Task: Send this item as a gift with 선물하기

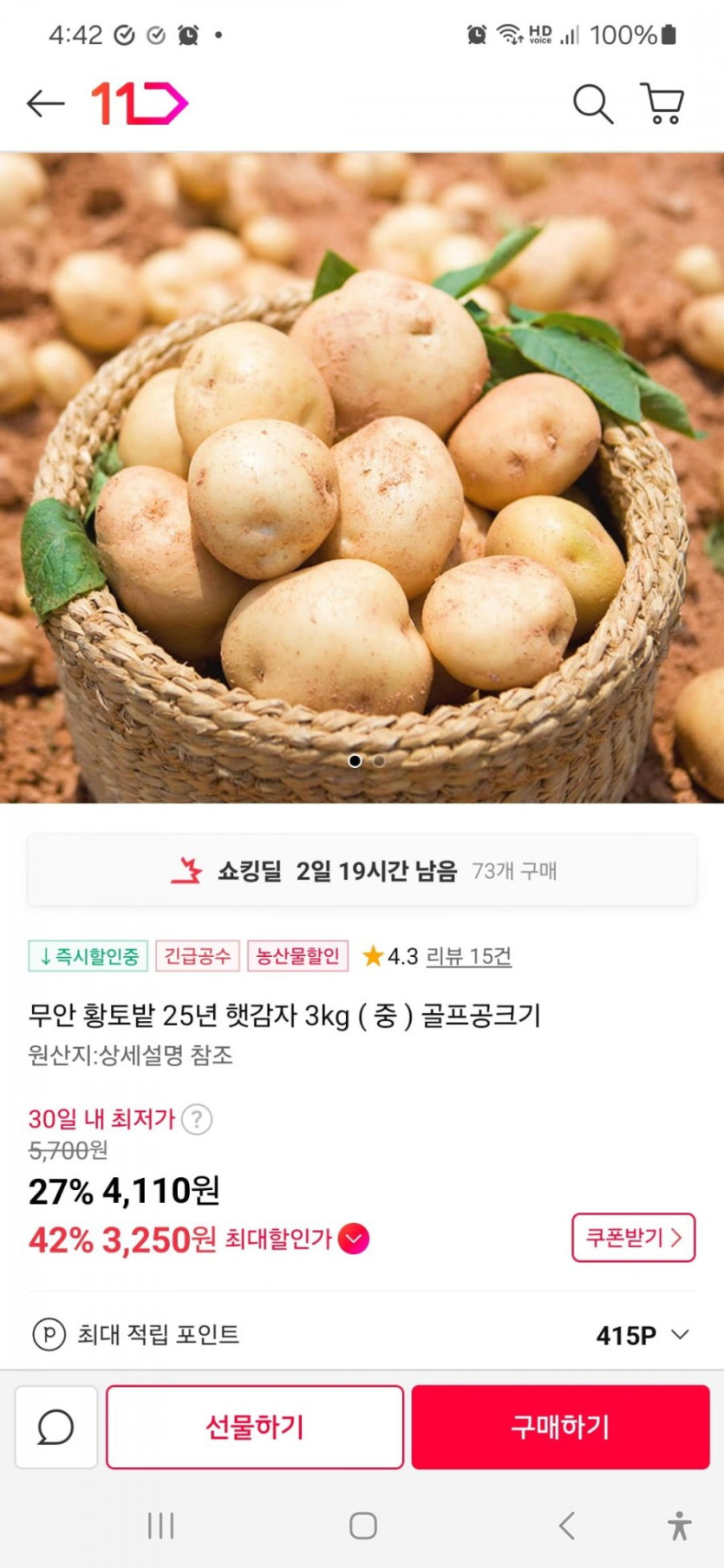Action: [255, 1427]
